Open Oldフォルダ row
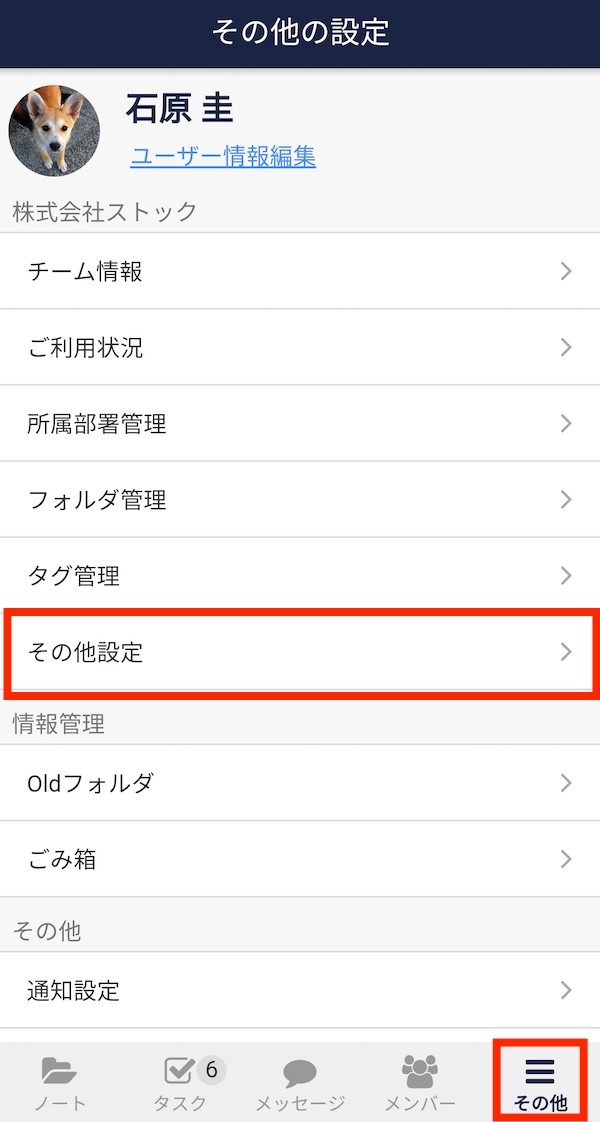 [300, 782]
